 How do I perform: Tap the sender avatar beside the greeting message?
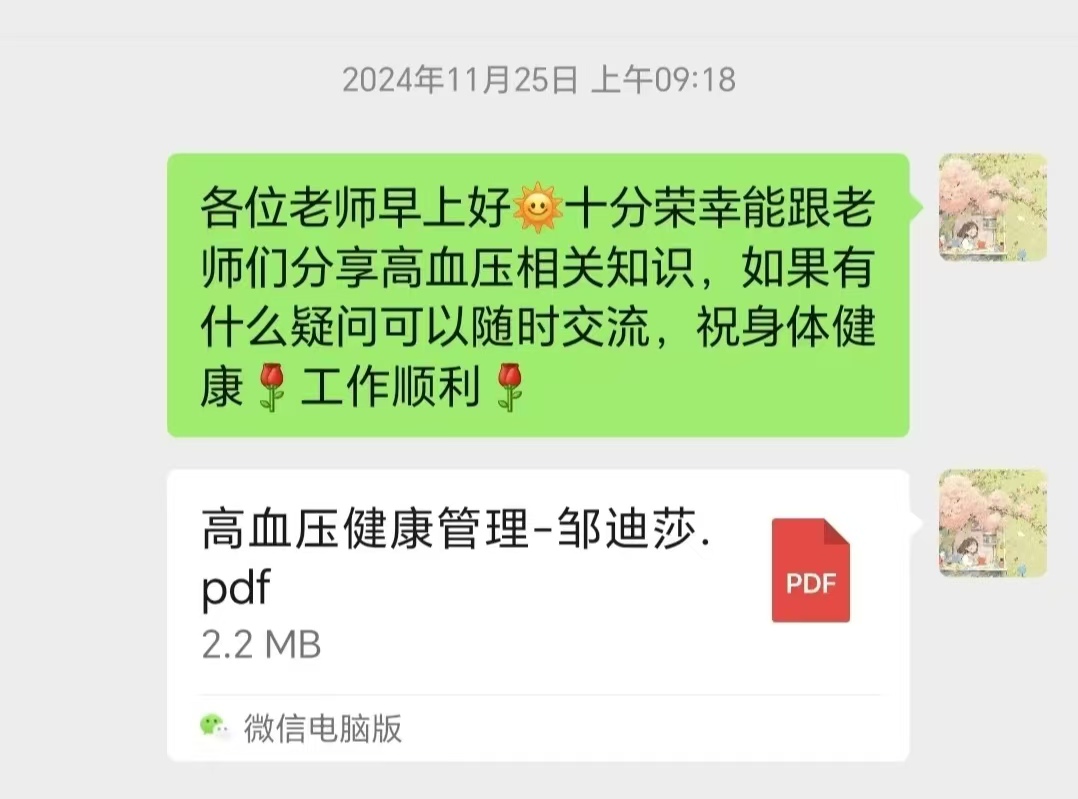point(992,208)
